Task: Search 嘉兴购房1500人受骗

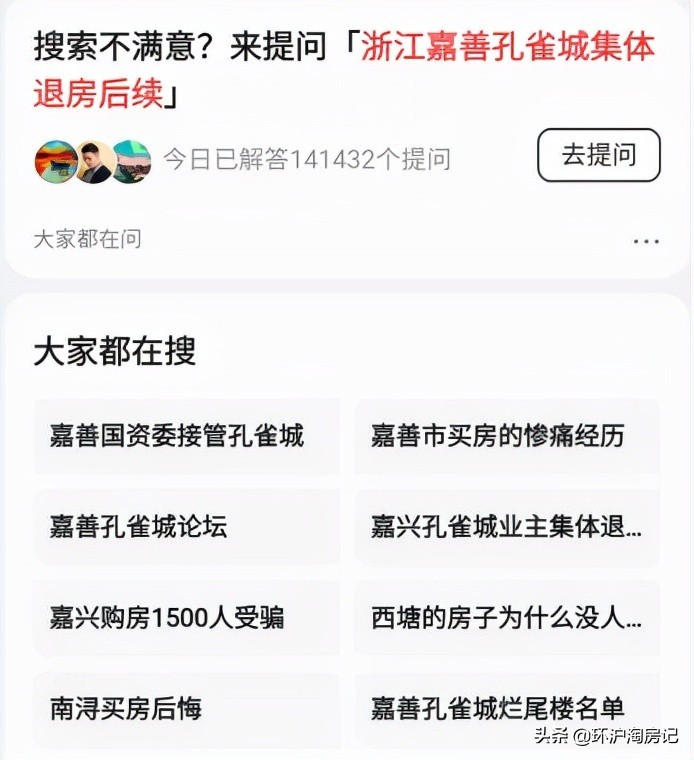Action: pos(186,618)
